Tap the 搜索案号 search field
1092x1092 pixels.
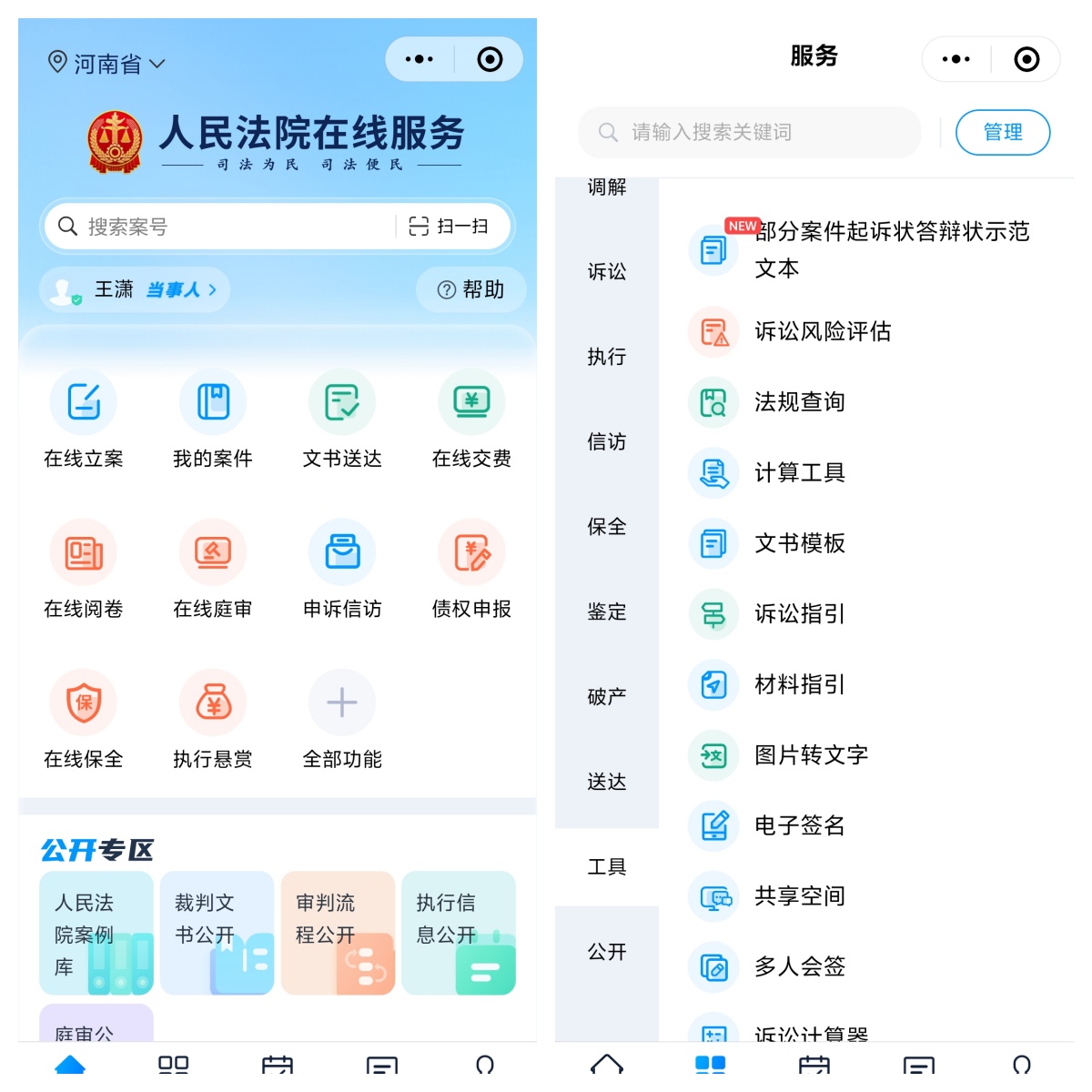(x=227, y=227)
